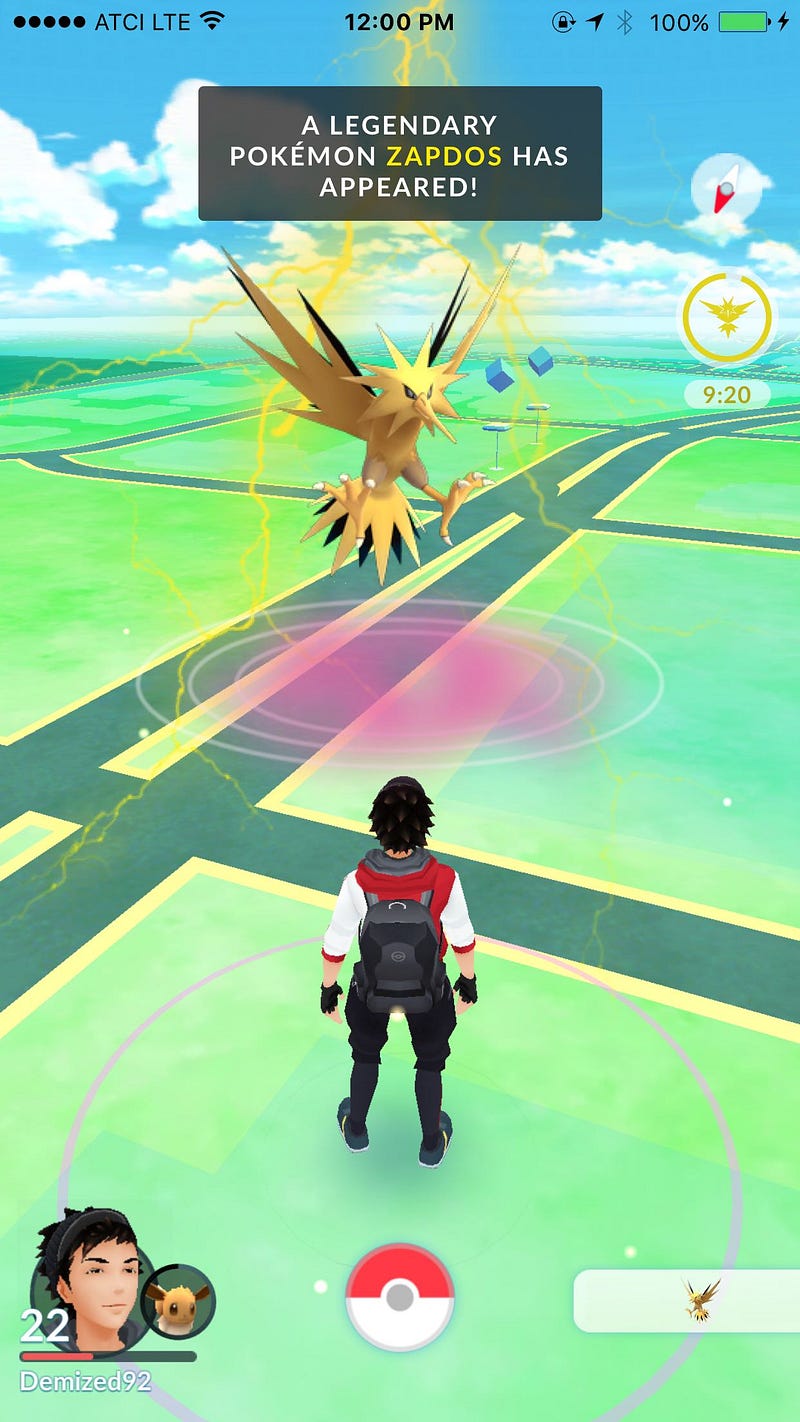800x1422 pixels.
Task: Open the Poké Ball main menu
Action: [399, 1298]
